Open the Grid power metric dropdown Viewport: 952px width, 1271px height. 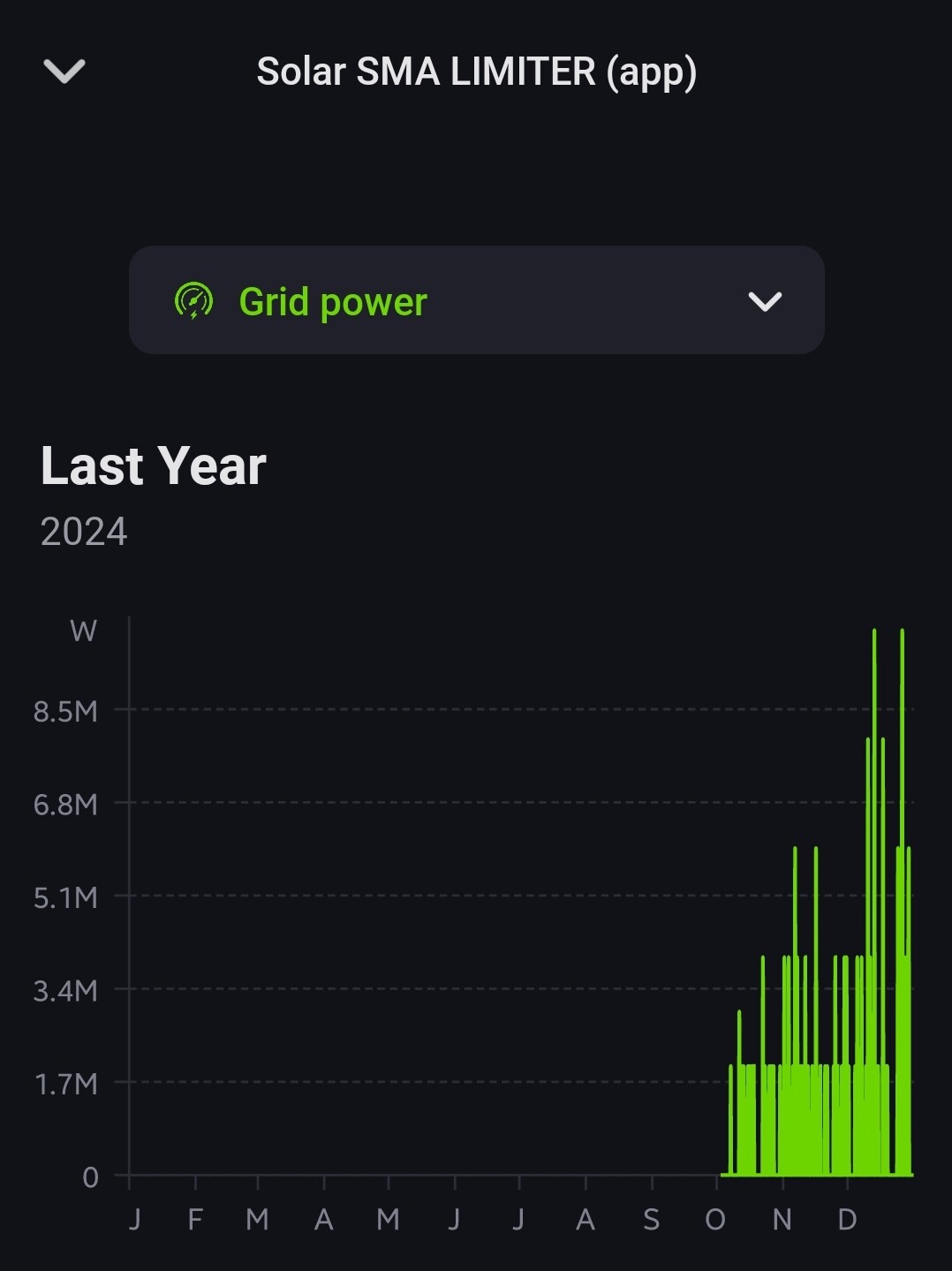[x=476, y=300]
